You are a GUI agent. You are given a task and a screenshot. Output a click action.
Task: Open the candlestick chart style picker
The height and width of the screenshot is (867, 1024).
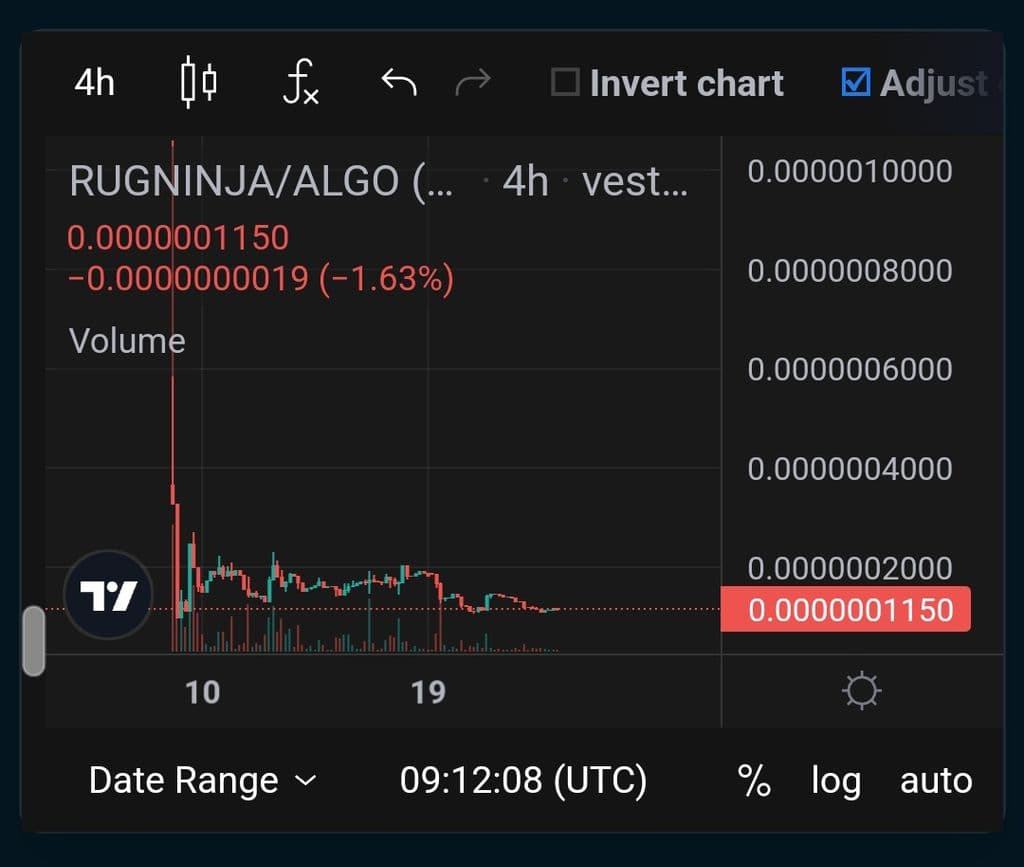coord(198,83)
